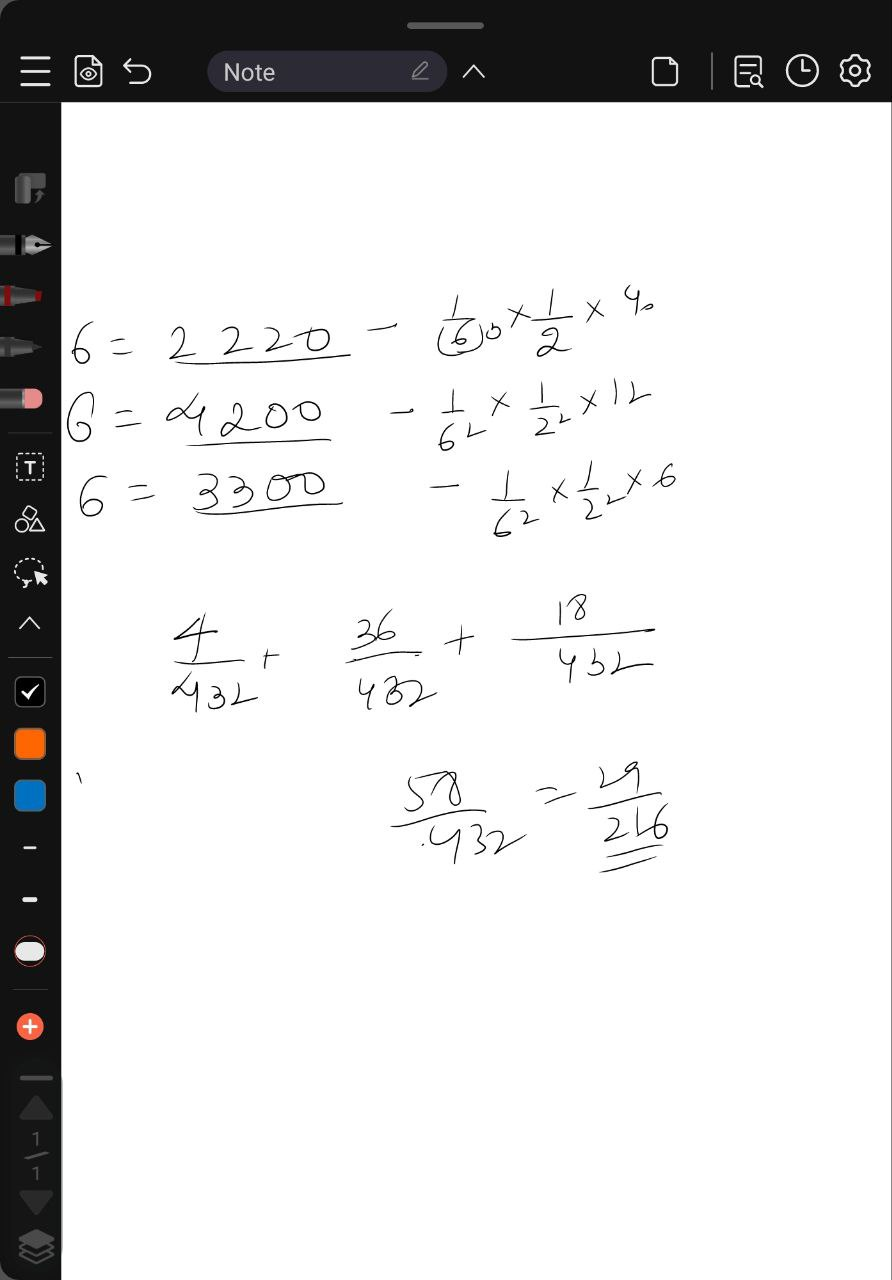Open the settings gear
This screenshot has height=1280, width=892.
[855, 71]
